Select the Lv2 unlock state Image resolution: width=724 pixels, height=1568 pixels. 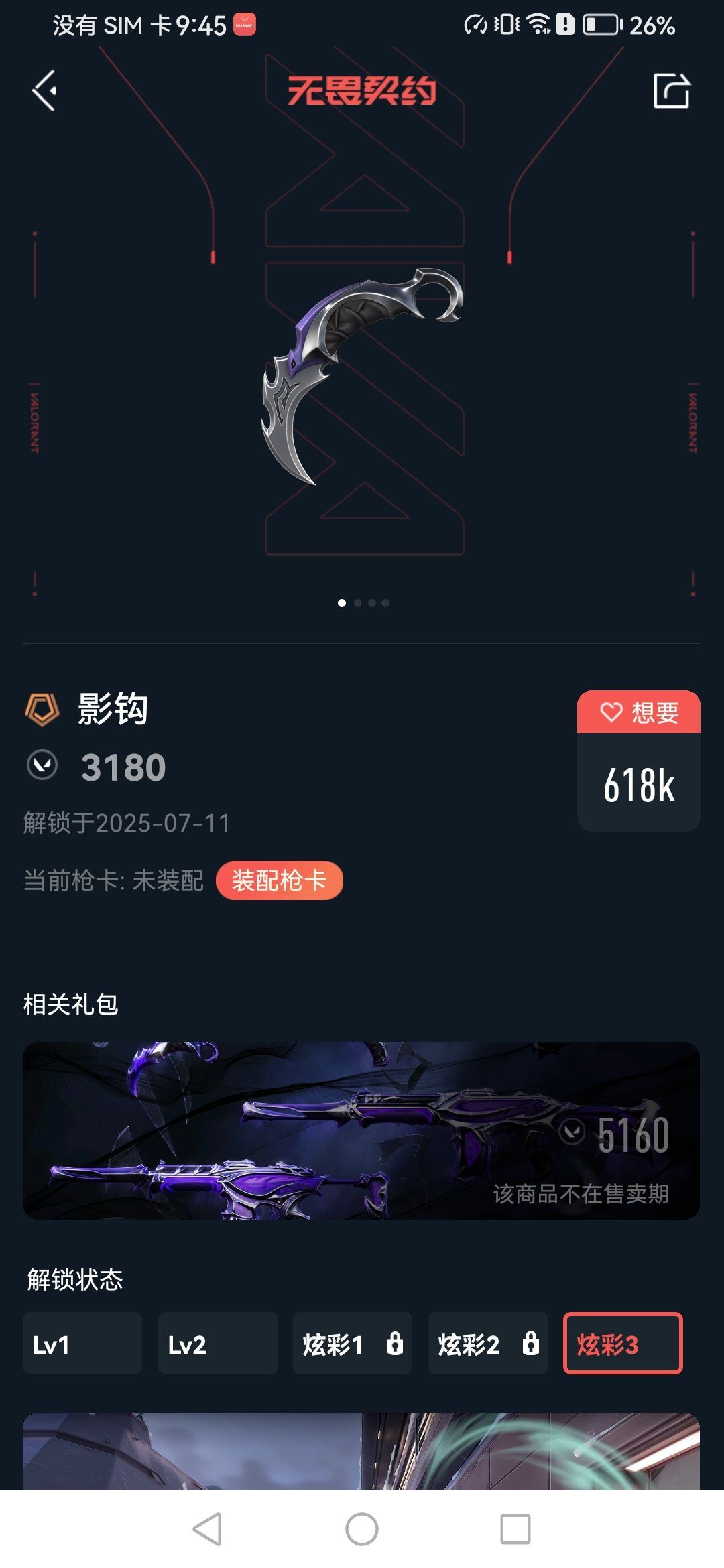[218, 1344]
